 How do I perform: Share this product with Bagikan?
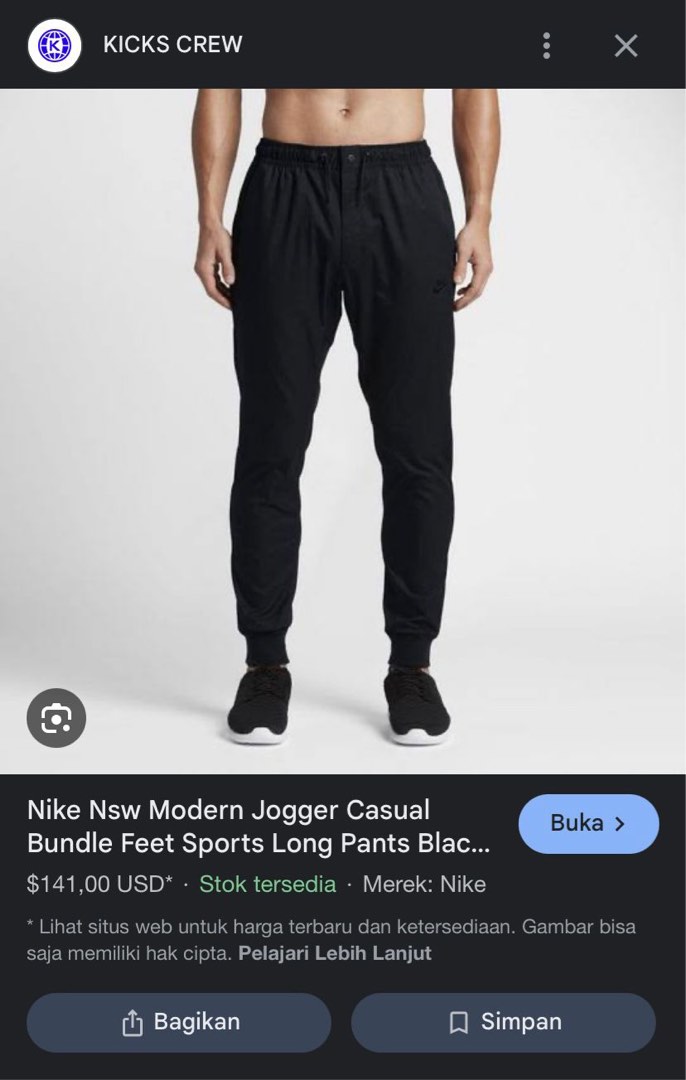click(179, 1022)
